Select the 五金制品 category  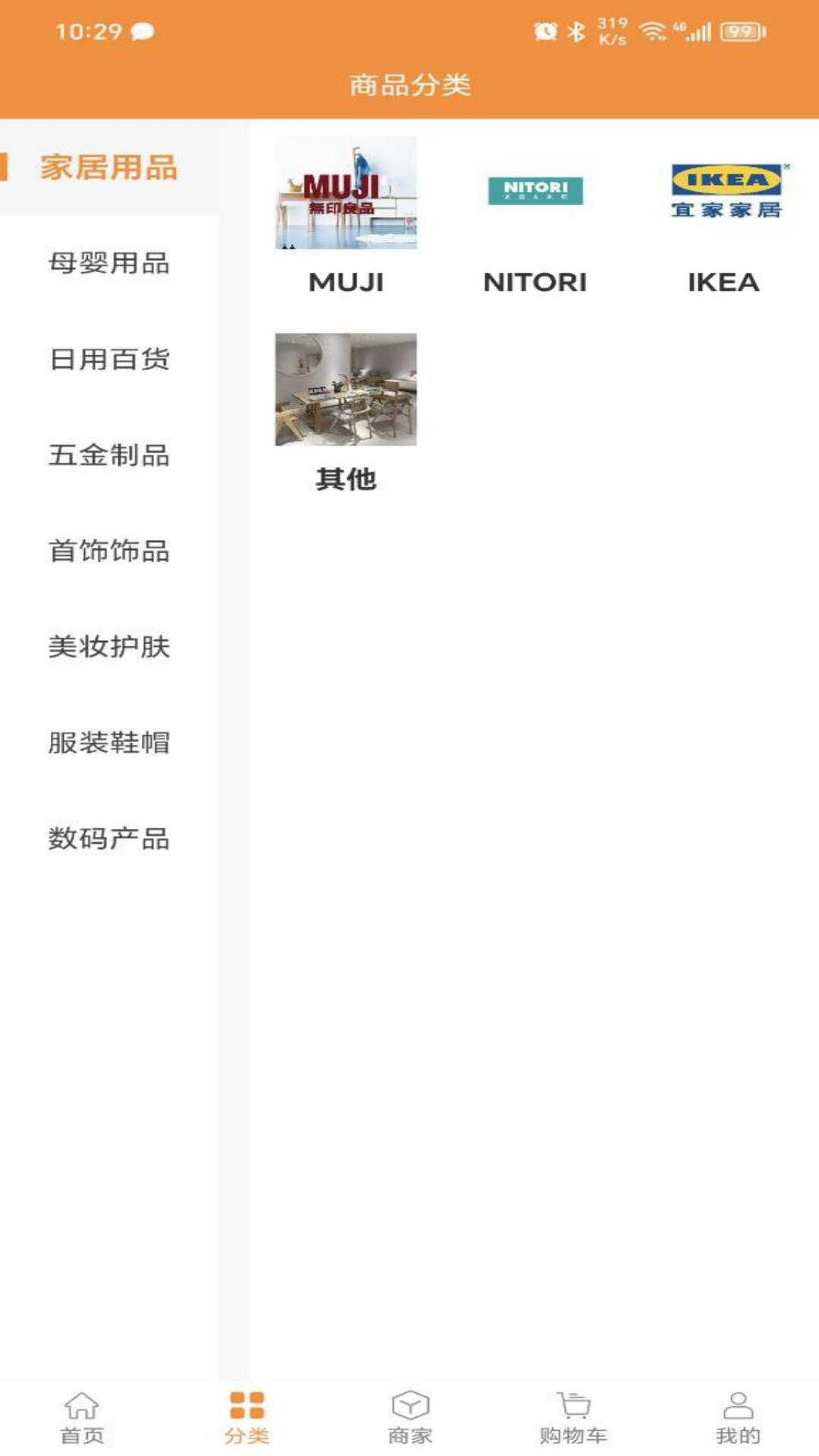point(109,455)
